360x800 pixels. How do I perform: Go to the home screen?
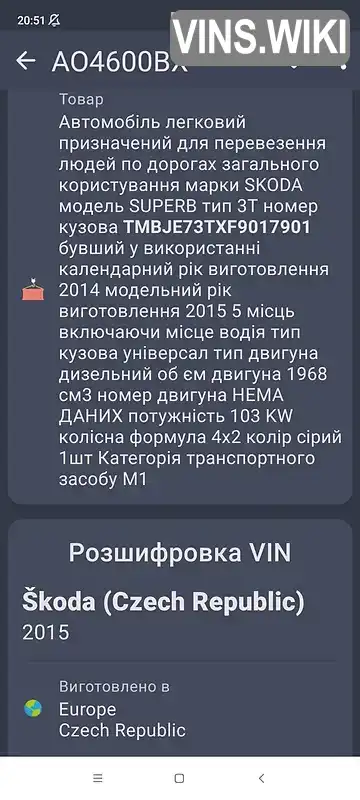[179, 778]
